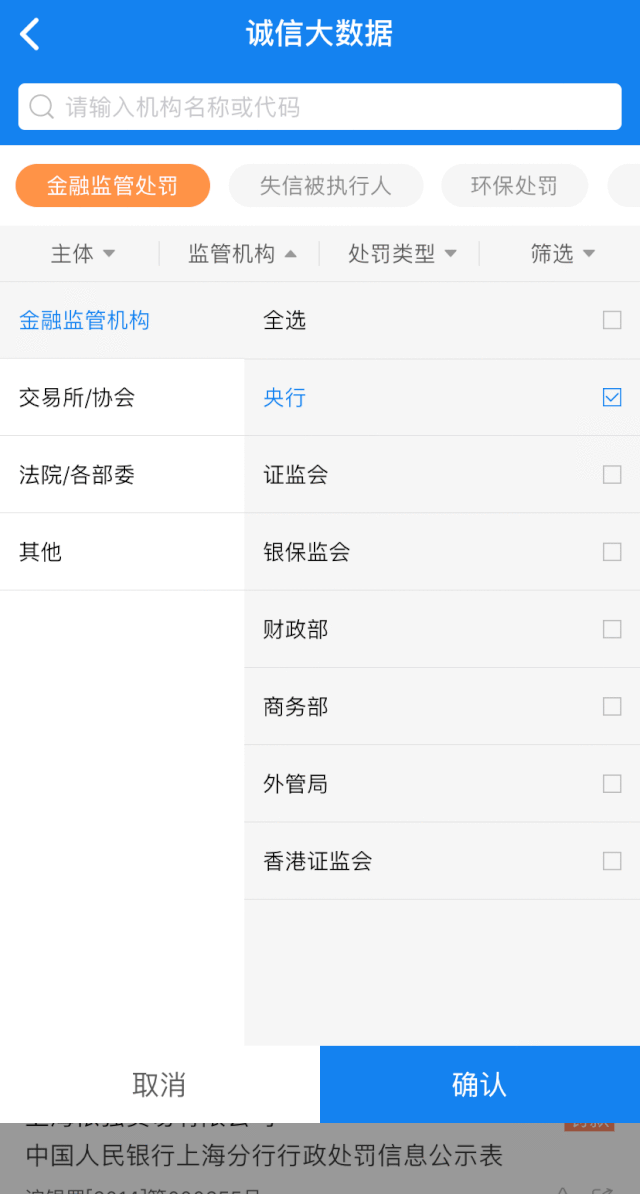The width and height of the screenshot is (640, 1194).
Task: Check the 银保监会 option
Action: (x=612, y=552)
